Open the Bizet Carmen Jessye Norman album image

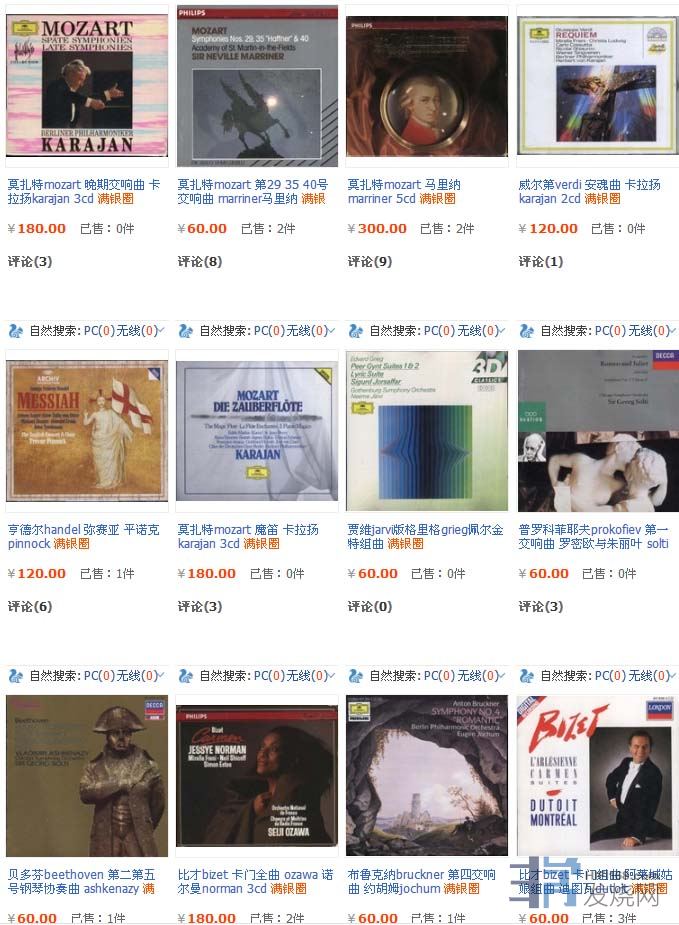[x=257, y=775]
